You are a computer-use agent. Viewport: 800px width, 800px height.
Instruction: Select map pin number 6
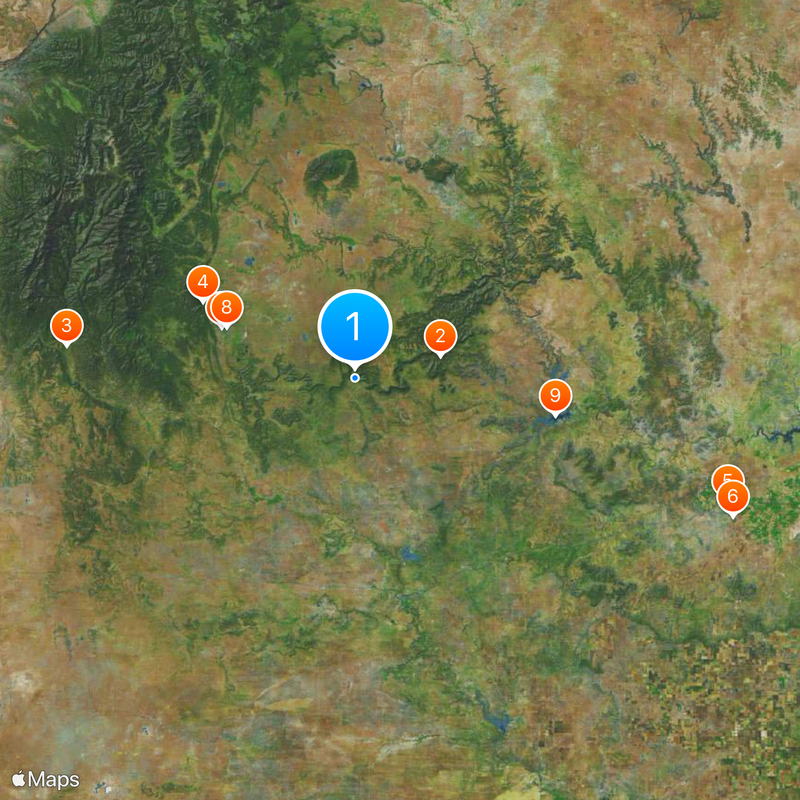[734, 496]
